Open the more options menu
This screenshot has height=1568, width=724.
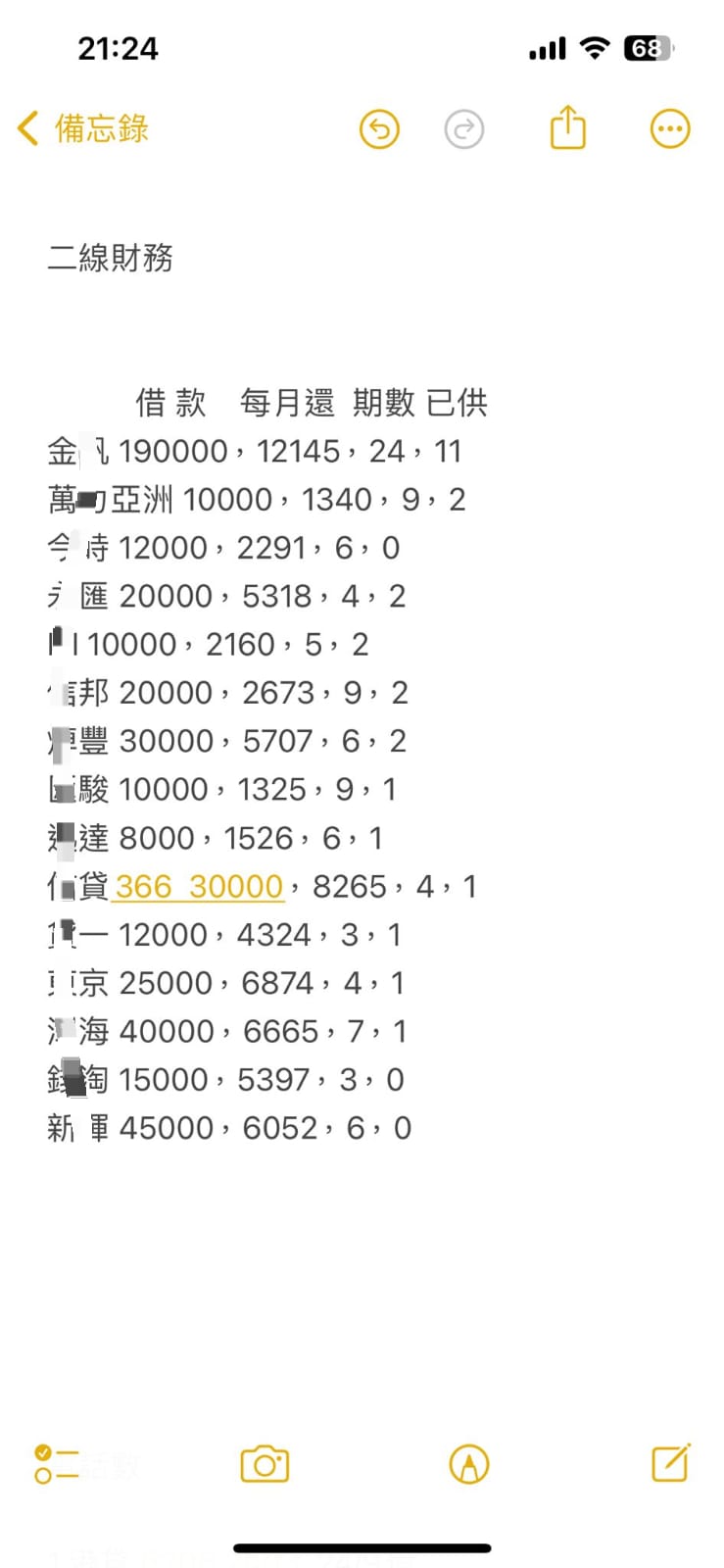(670, 128)
